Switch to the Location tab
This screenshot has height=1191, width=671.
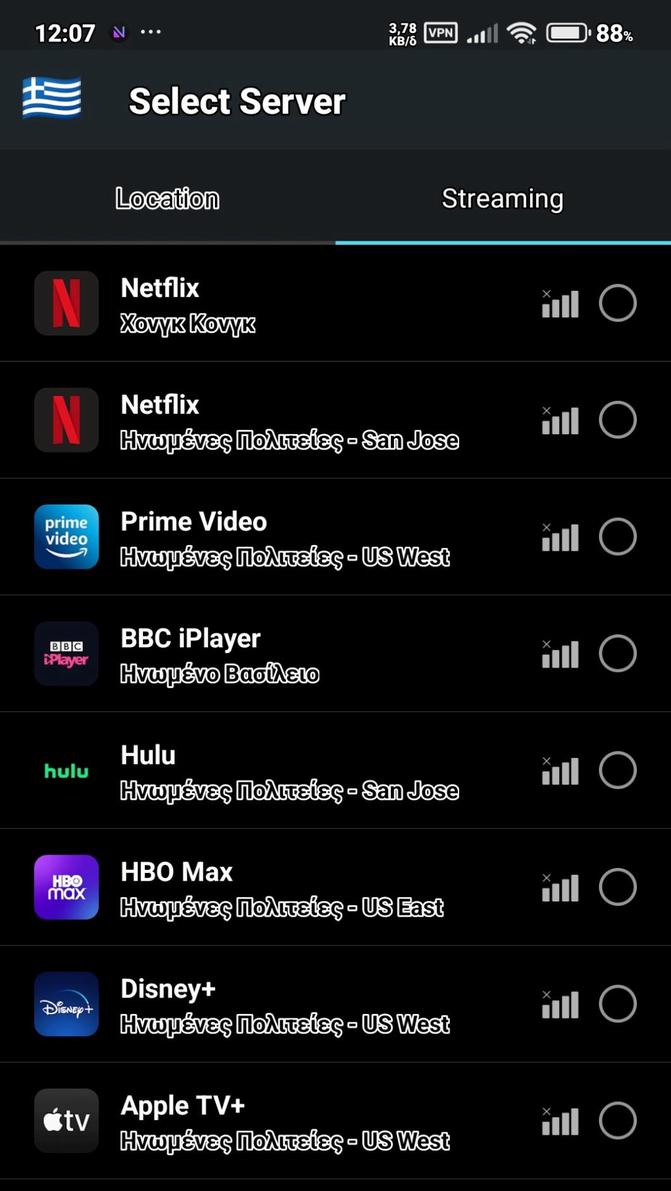(167, 198)
